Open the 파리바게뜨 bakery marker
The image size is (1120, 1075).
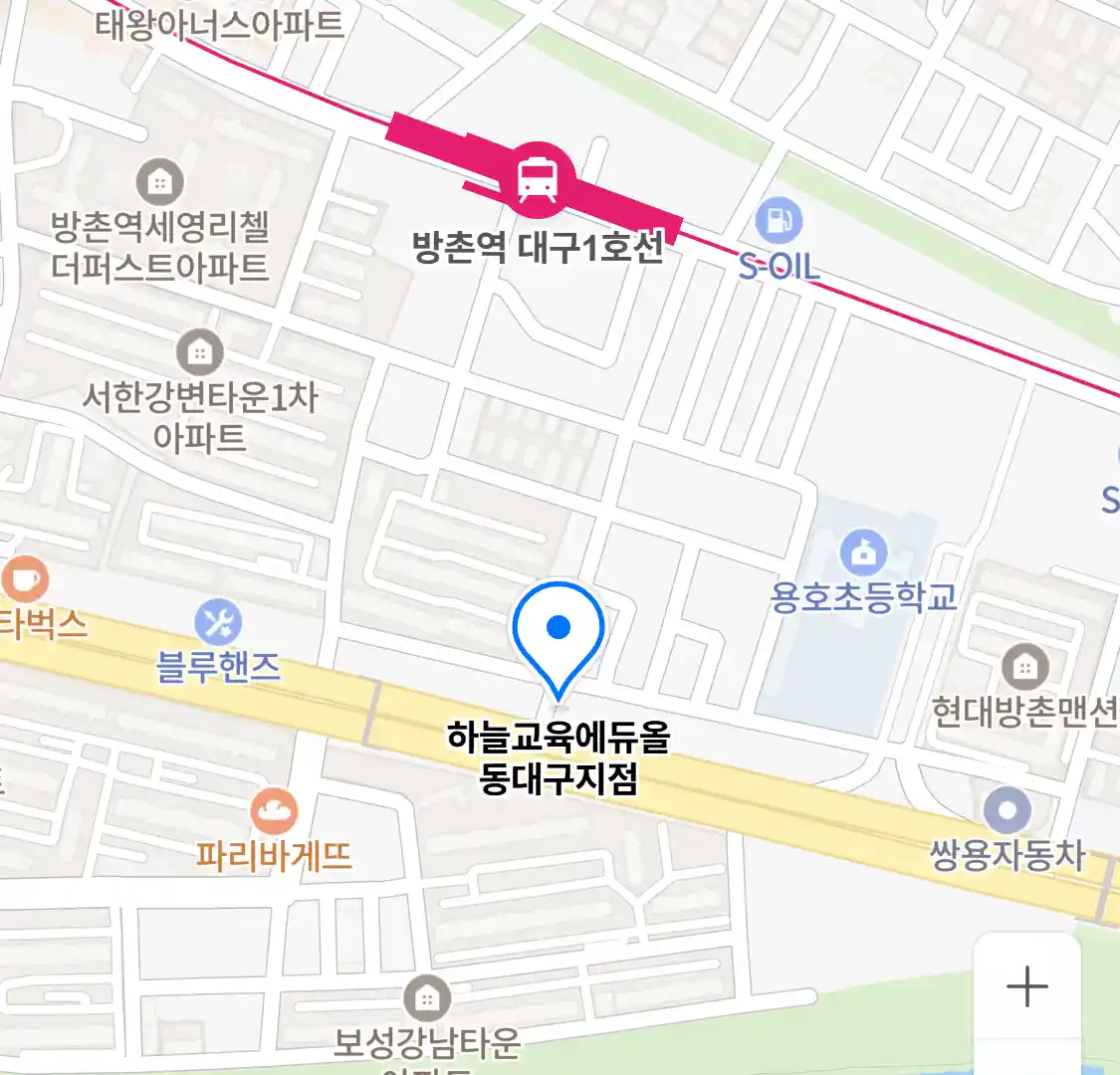[x=274, y=812]
